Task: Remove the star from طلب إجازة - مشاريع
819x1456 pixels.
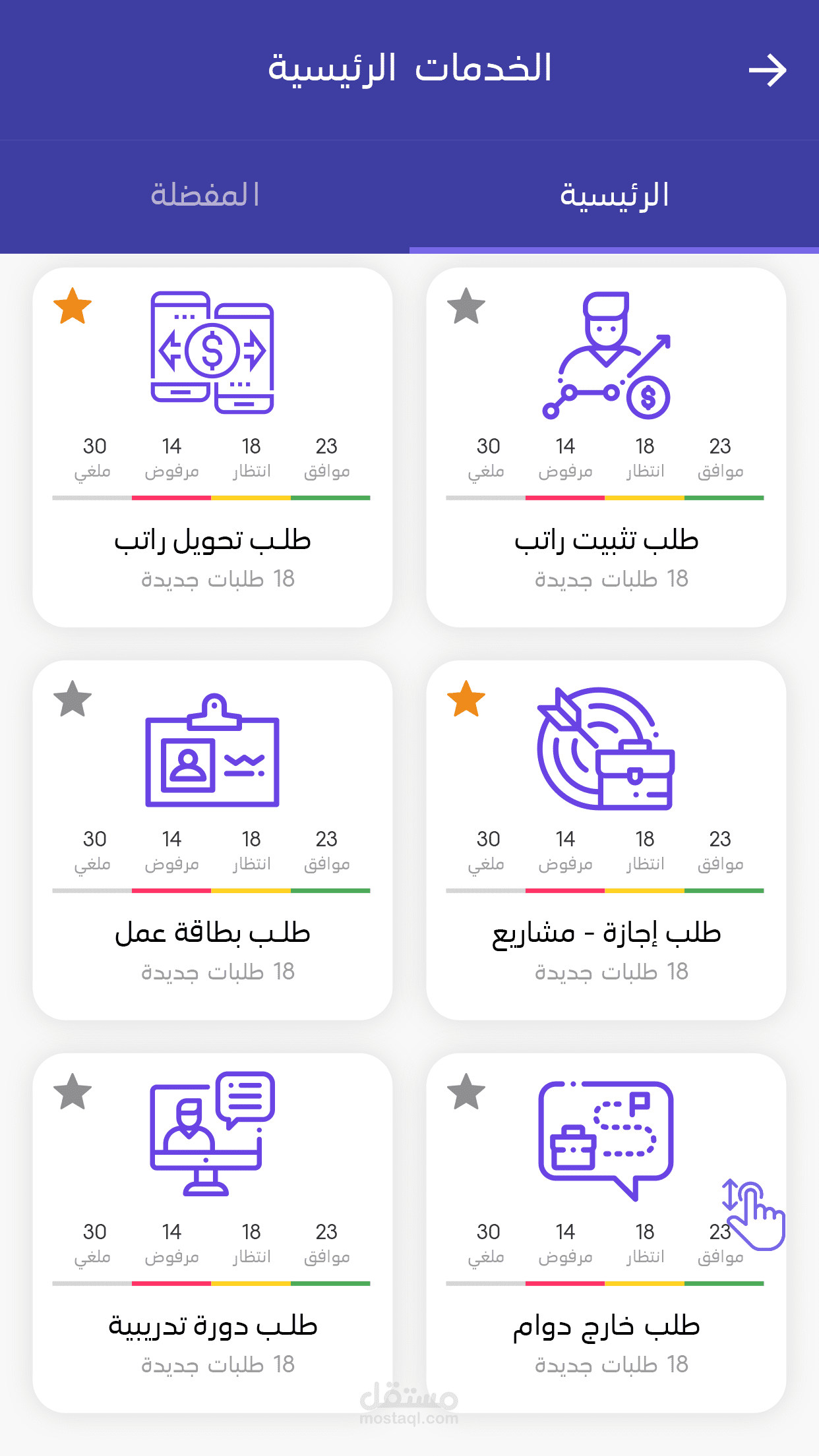Action: [466, 699]
